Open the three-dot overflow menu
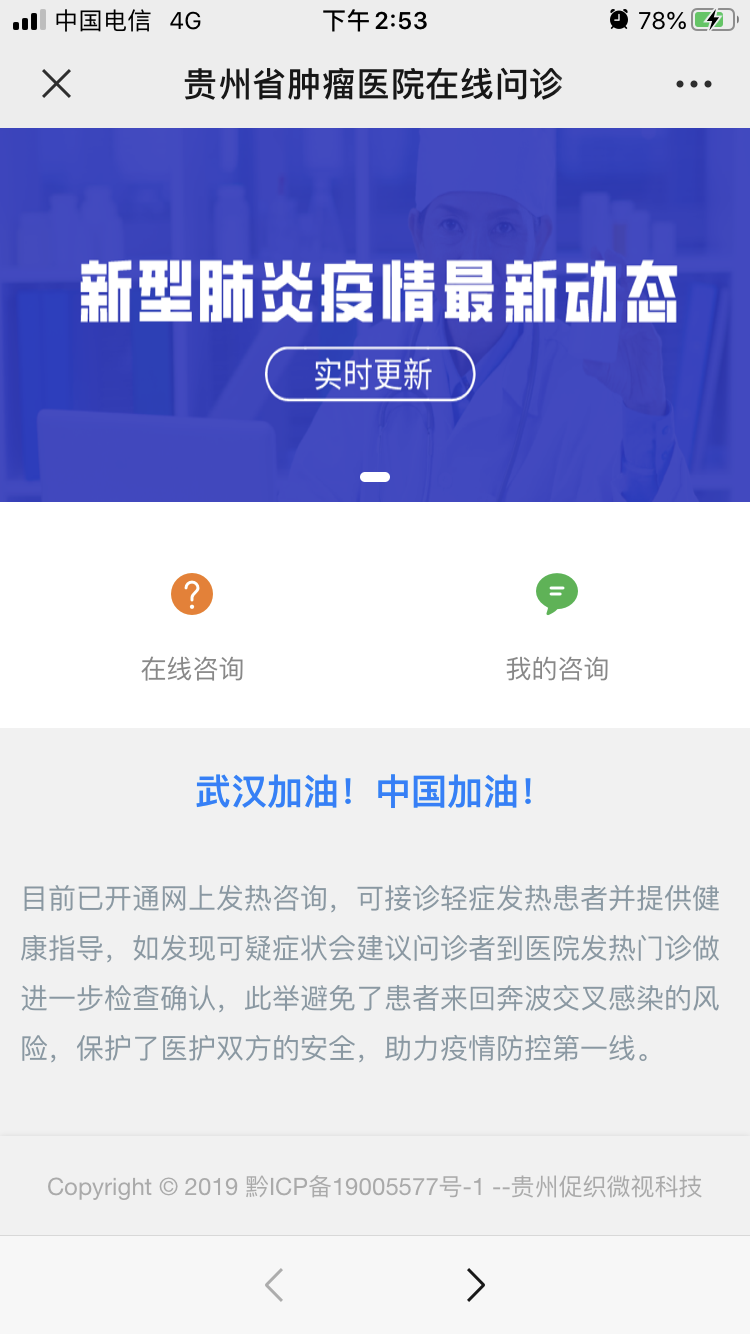Image resolution: width=750 pixels, height=1334 pixels. [693, 85]
